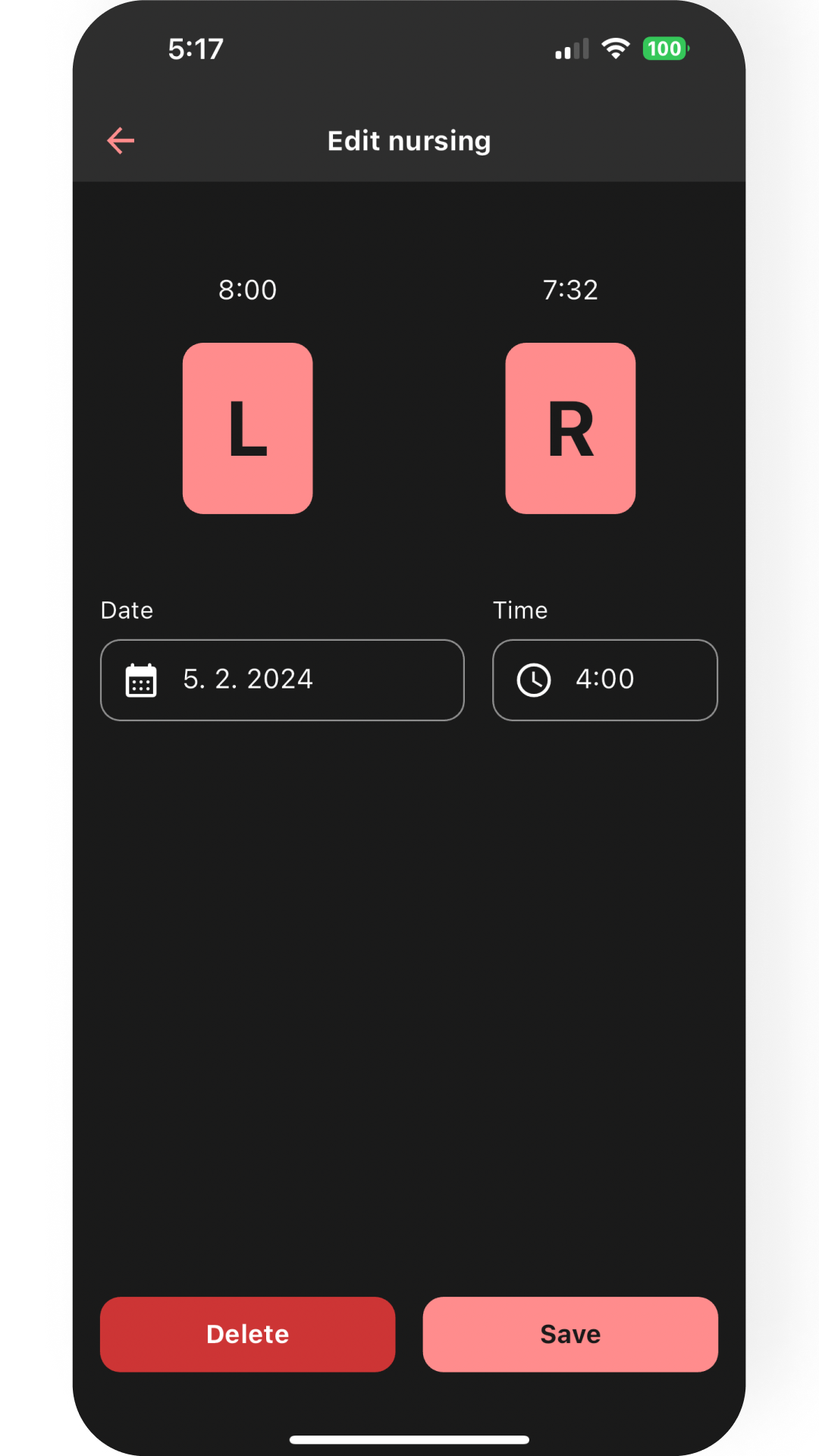Change the time field showing 4:00
The image size is (819, 1456).
pyautogui.click(x=604, y=680)
